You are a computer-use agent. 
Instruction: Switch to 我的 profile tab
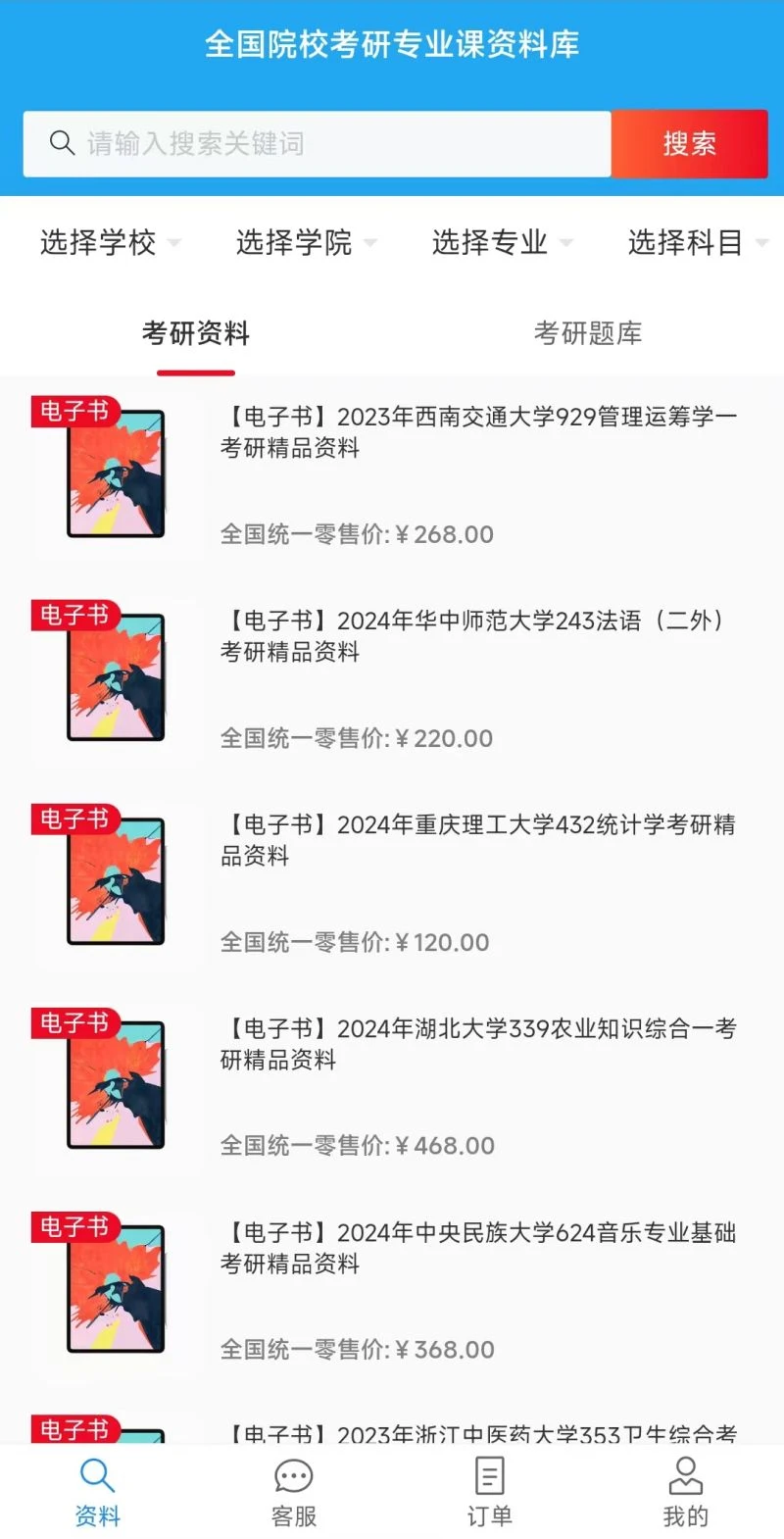(x=685, y=1493)
